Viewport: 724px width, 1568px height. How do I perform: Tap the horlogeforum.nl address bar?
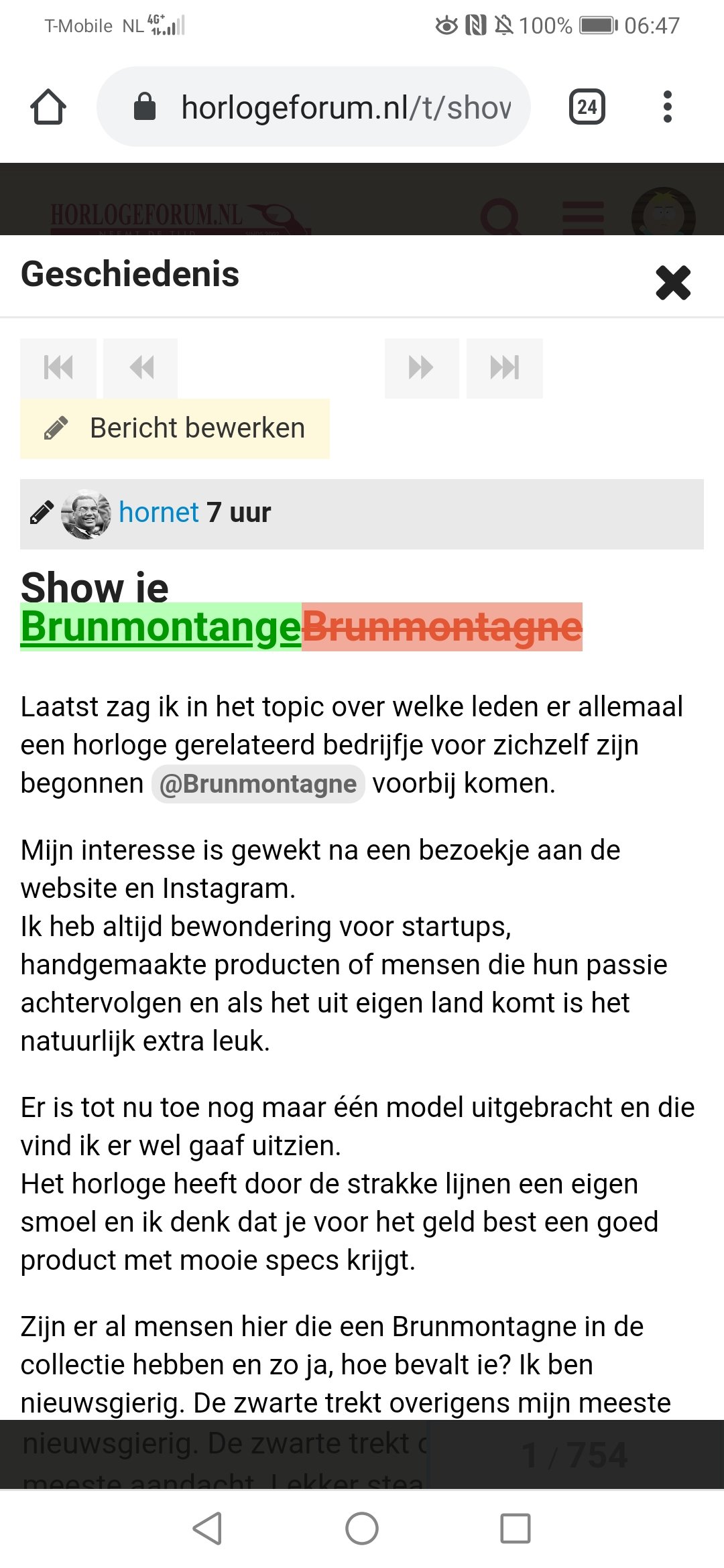[314, 107]
